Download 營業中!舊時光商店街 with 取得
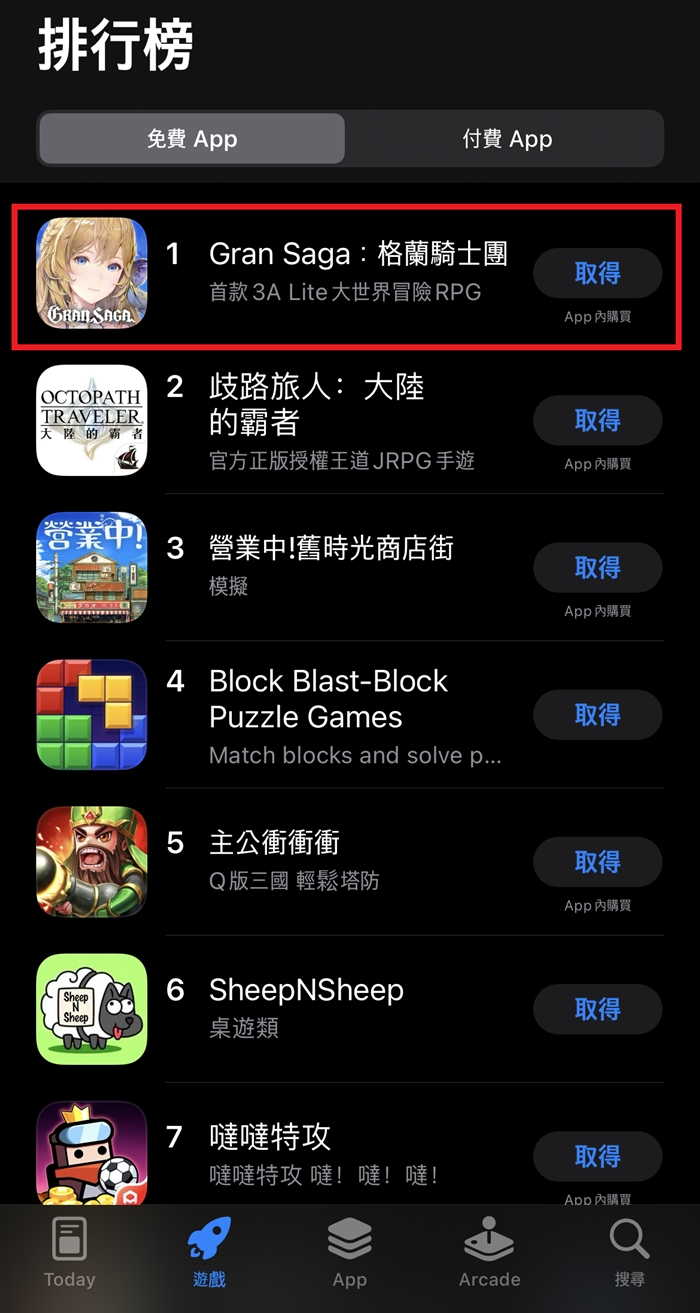Screen dimensions: 700x1313 coord(597,568)
